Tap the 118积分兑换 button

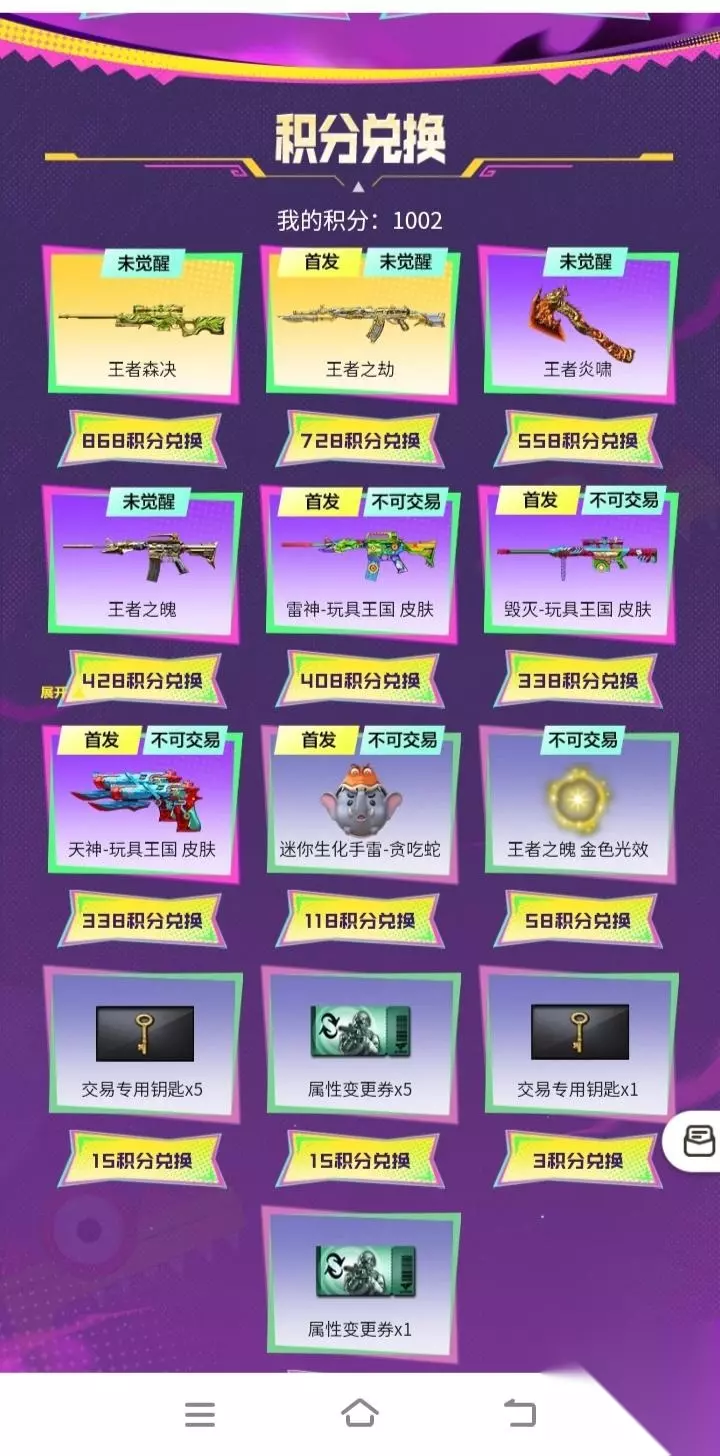click(x=360, y=920)
